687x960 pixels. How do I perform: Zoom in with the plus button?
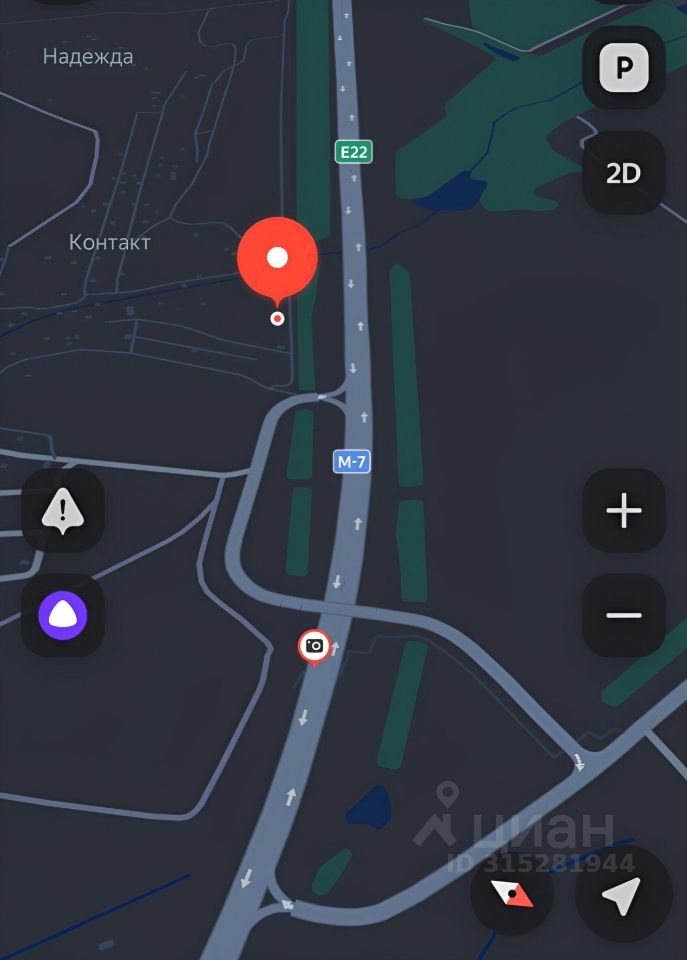[624, 511]
